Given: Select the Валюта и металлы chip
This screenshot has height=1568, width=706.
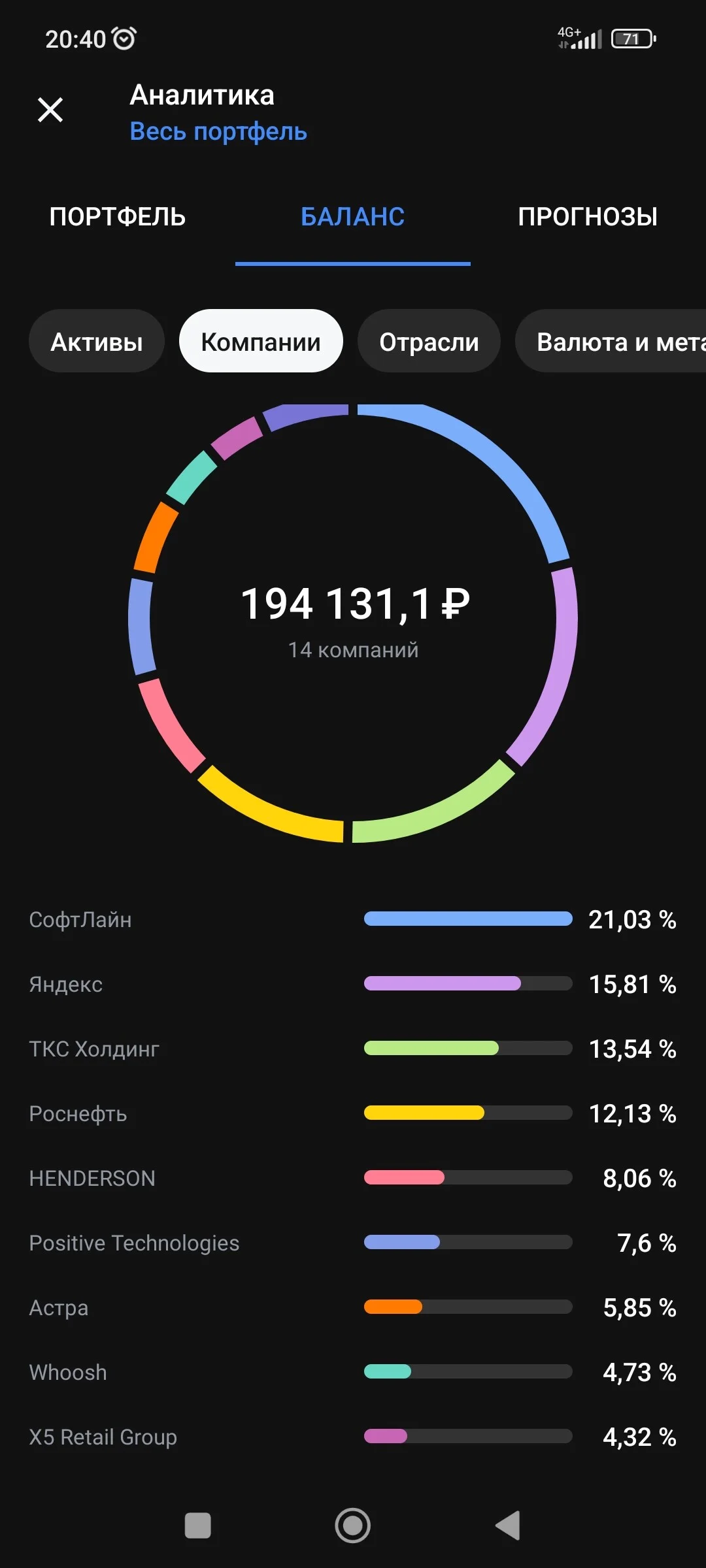Looking at the screenshot, I should pyautogui.click(x=611, y=341).
